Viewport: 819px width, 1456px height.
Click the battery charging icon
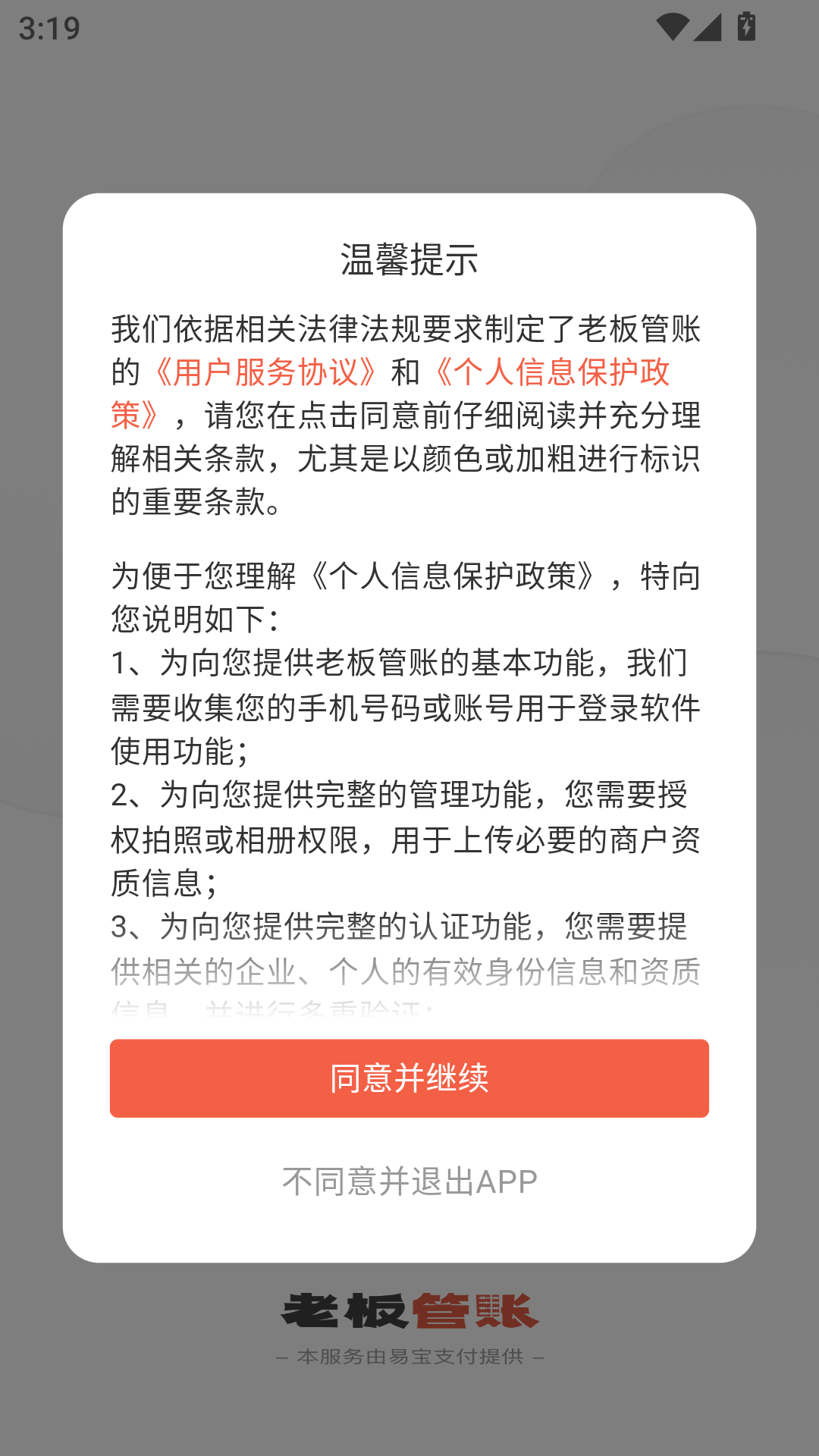click(745, 25)
